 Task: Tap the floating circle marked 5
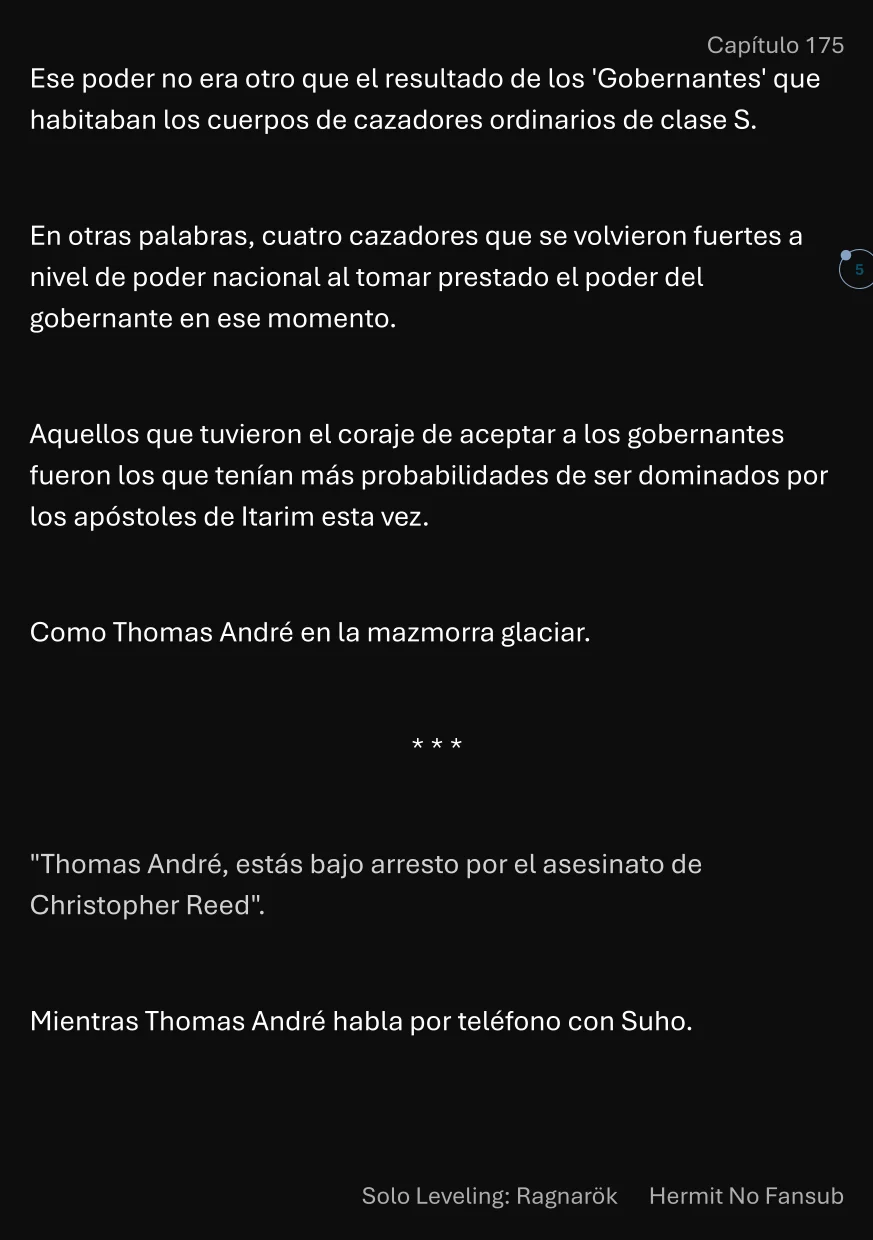[x=857, y=270]
